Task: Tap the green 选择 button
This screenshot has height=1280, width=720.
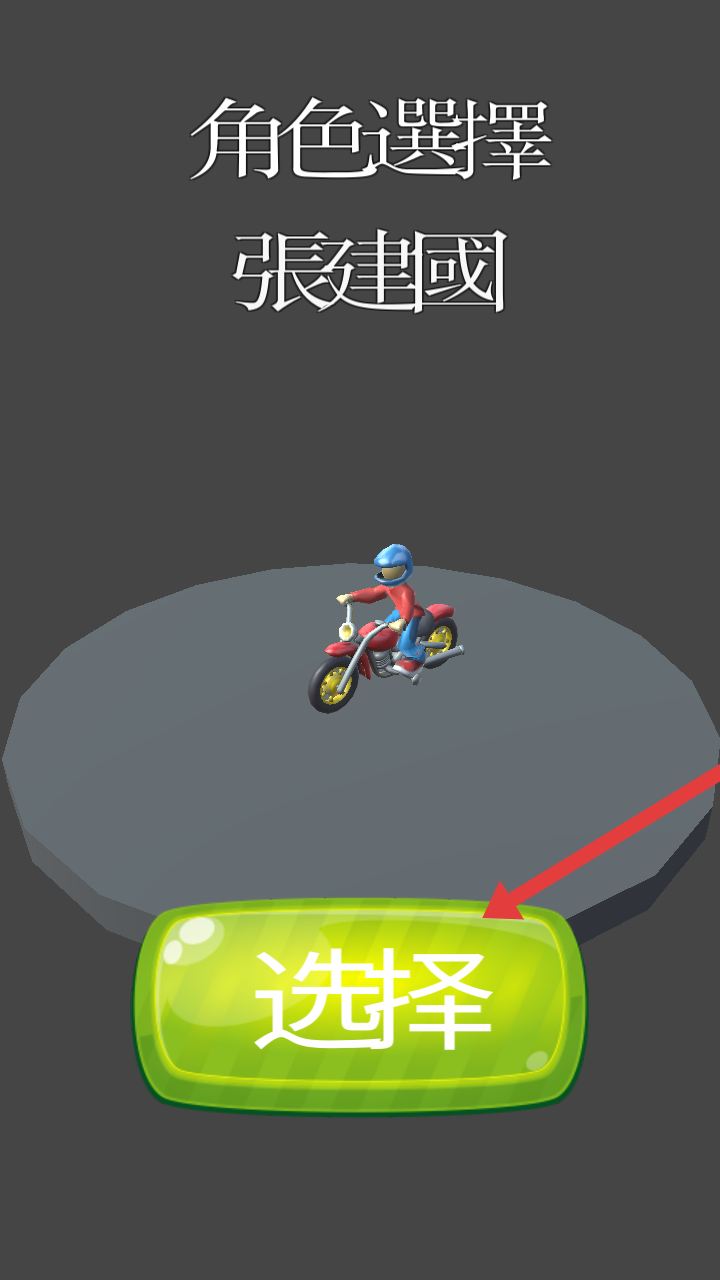Action: pyautogui.click(x=360, y=1005)
